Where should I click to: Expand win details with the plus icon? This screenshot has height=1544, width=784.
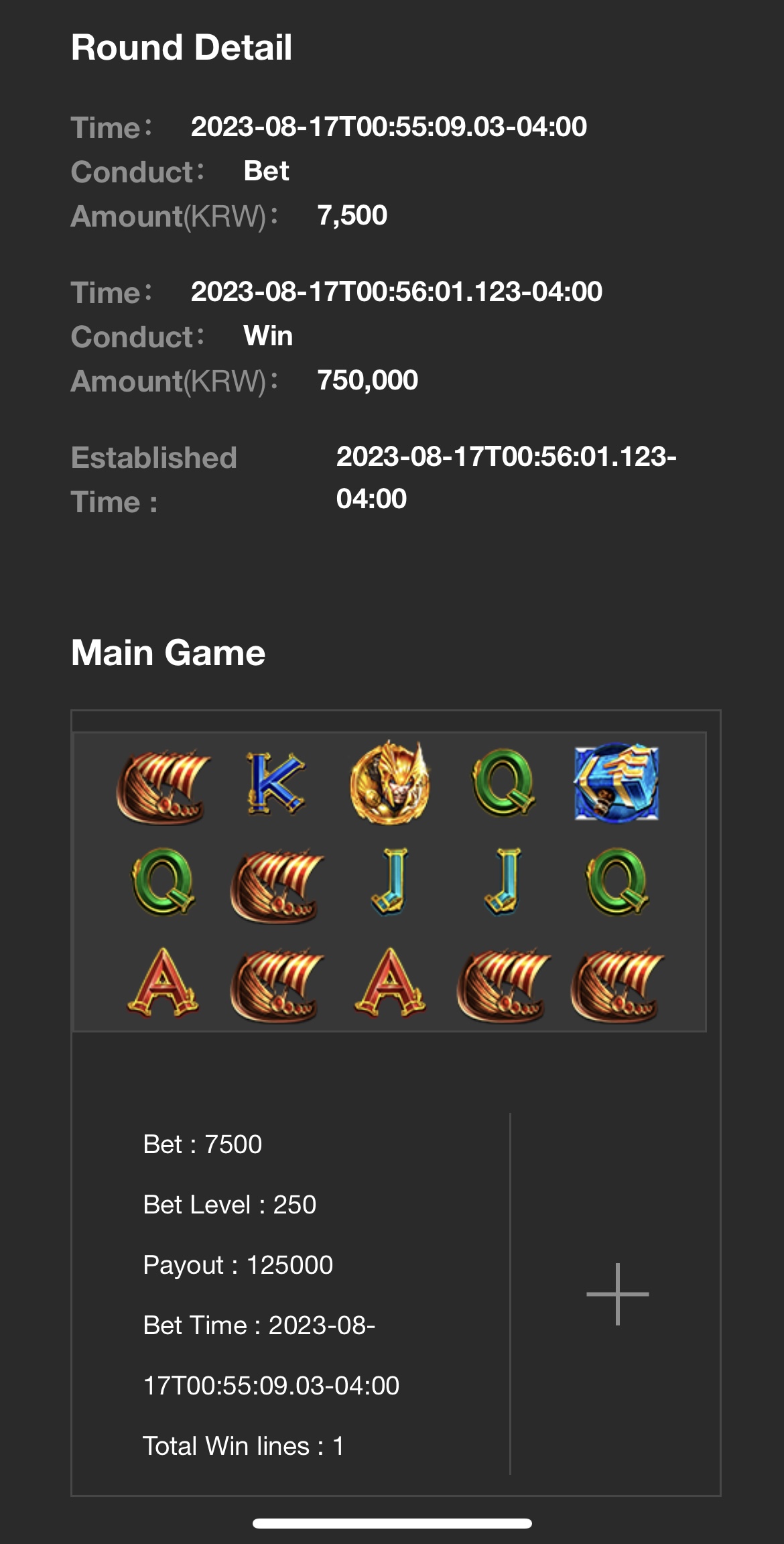617,1294
